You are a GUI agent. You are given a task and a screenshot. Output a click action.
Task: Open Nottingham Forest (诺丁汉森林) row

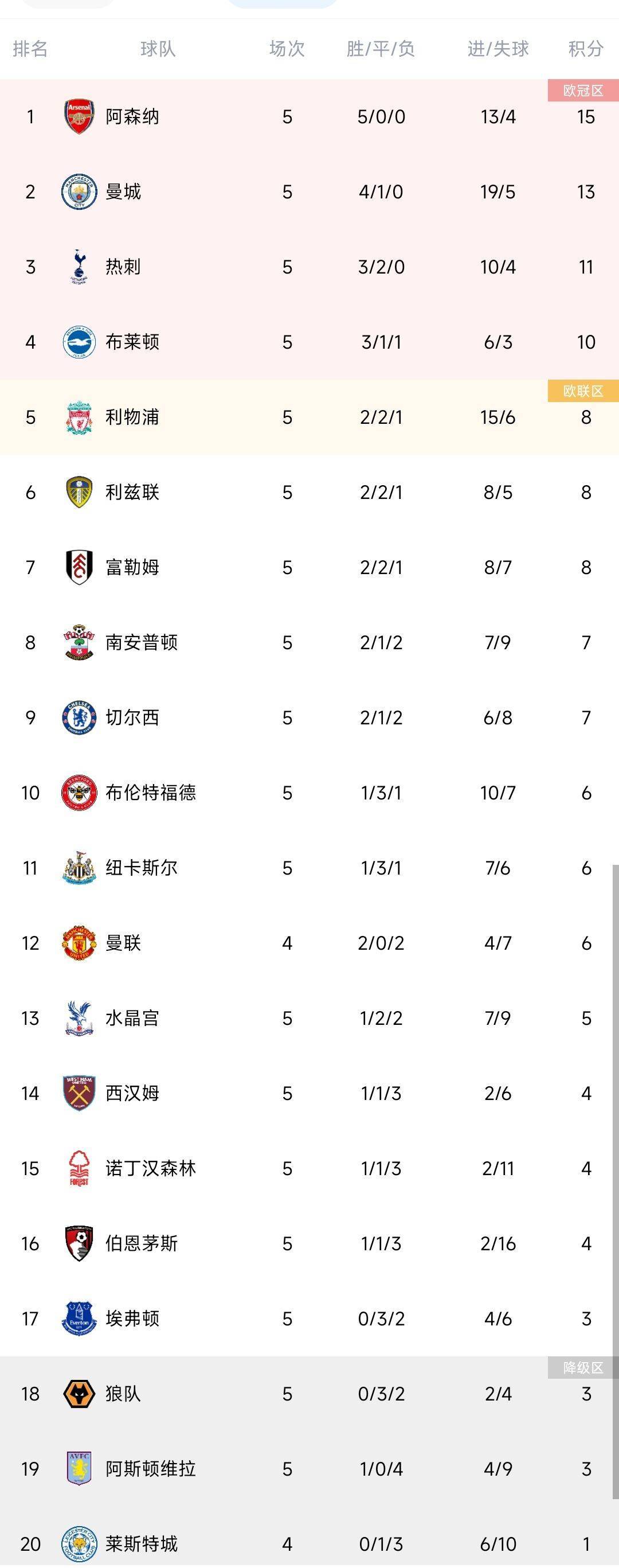pos(150,1168)
